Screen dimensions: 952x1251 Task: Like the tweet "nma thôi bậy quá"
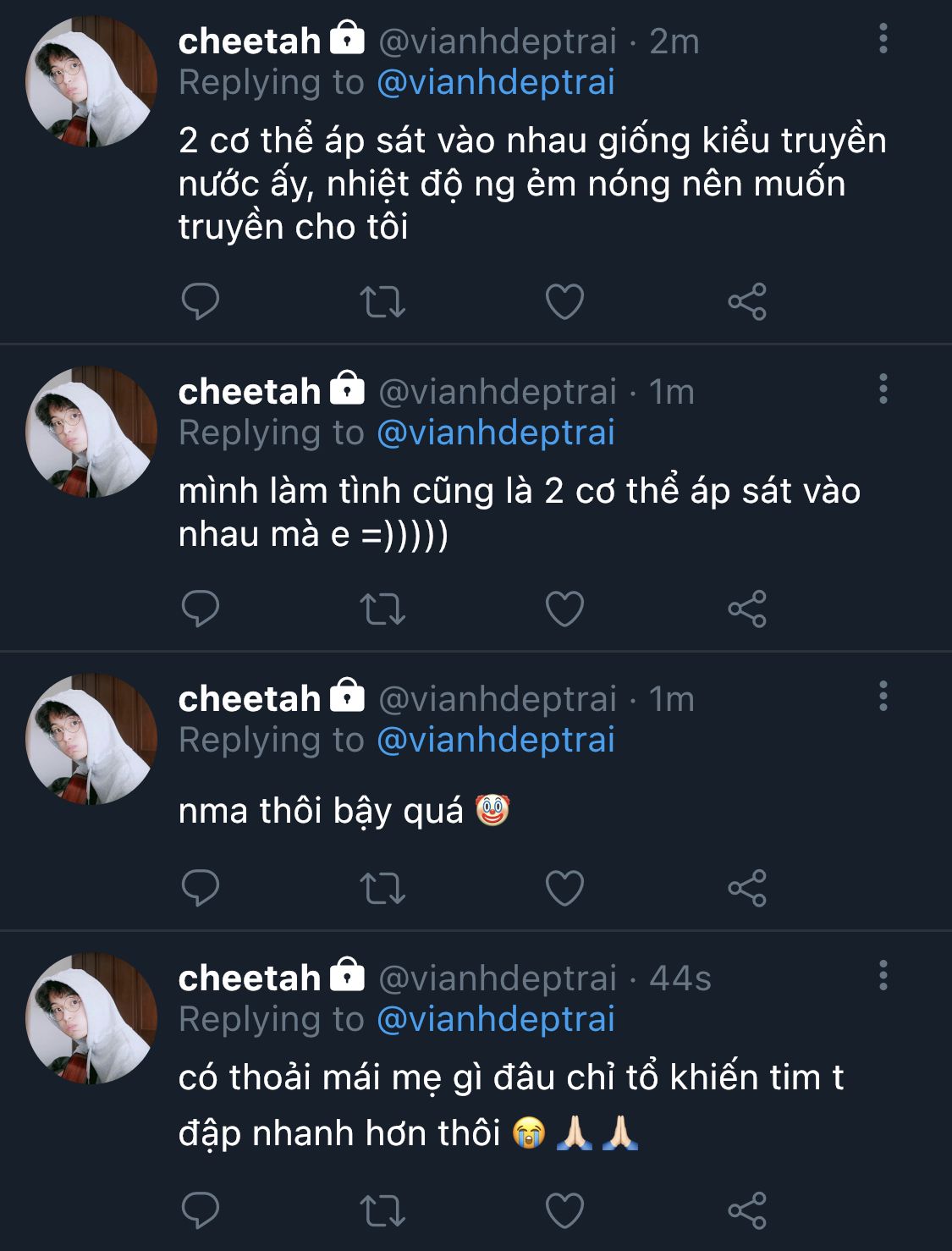point(564,888)
